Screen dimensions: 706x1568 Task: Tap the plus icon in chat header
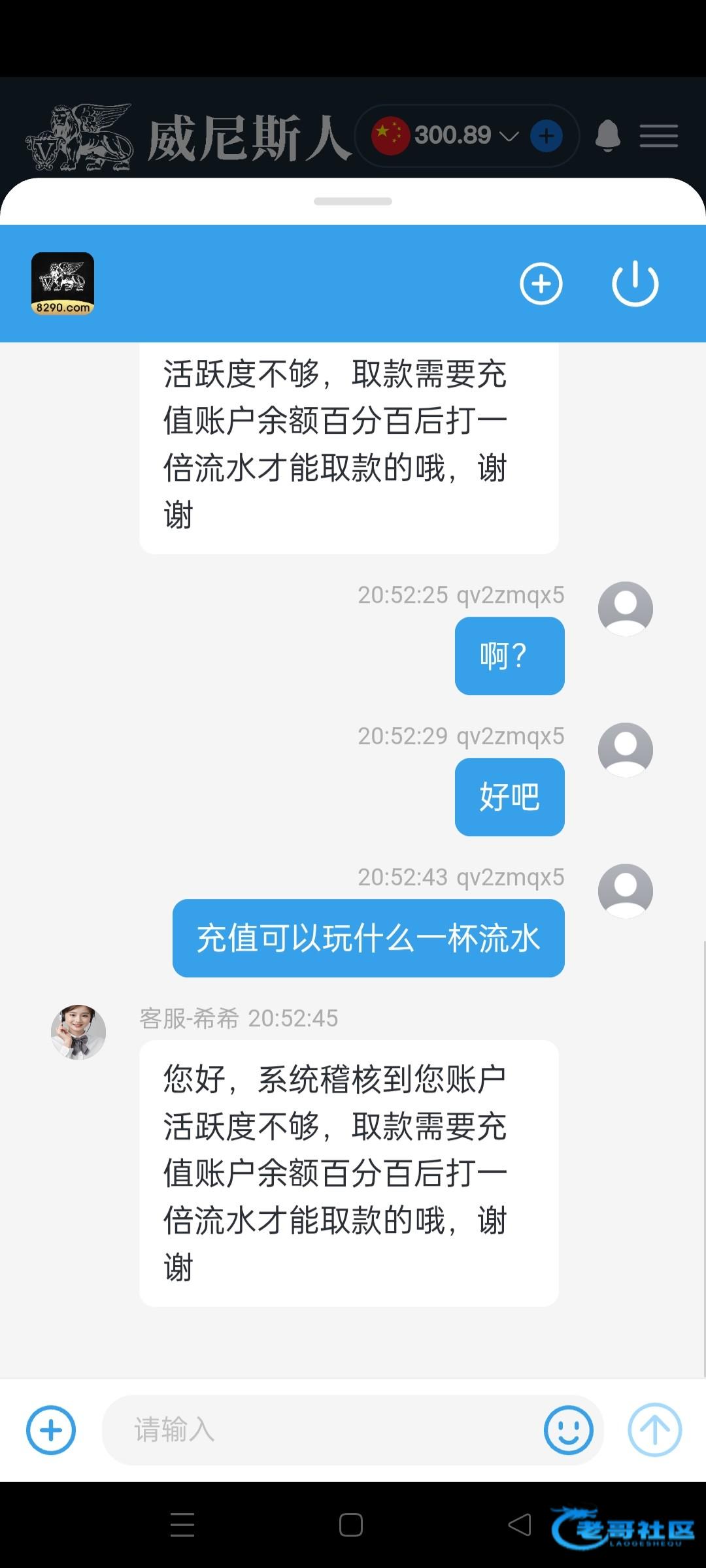541,284
